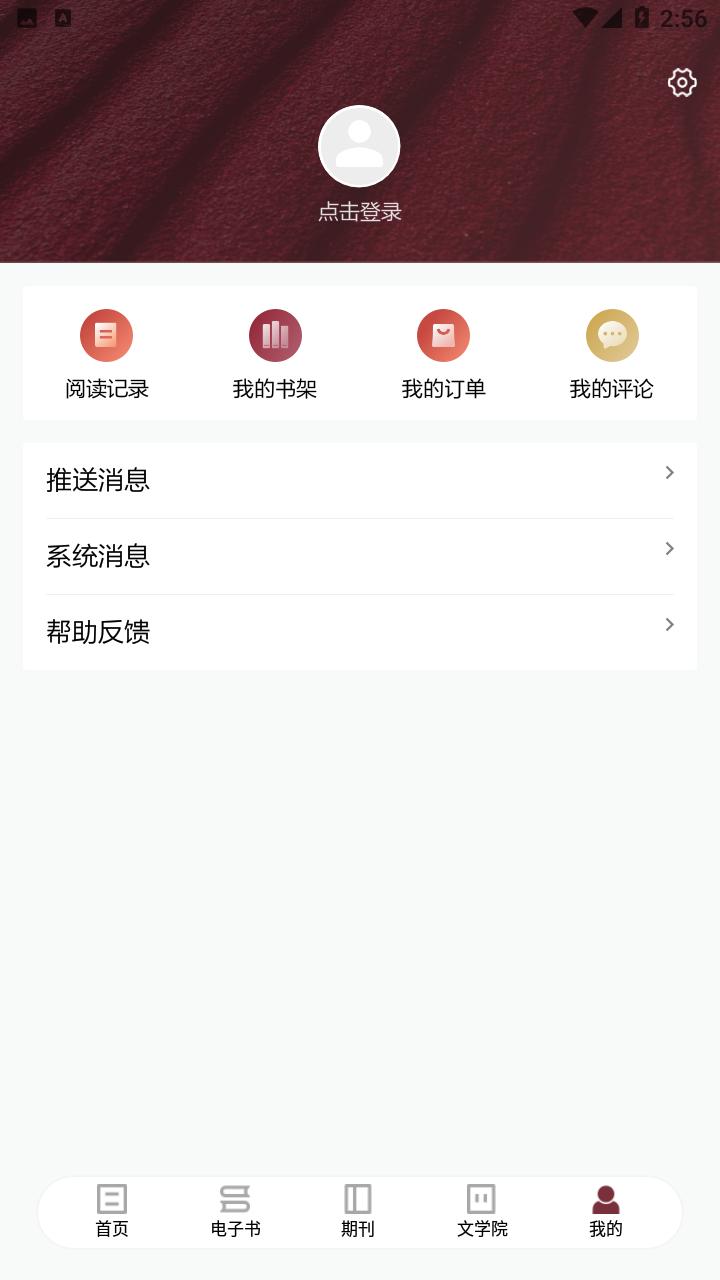Image resolution: width=720 pixels, height=1280 pixels.
Task: Switch to the 文学院 tab
Action: 483,1211
